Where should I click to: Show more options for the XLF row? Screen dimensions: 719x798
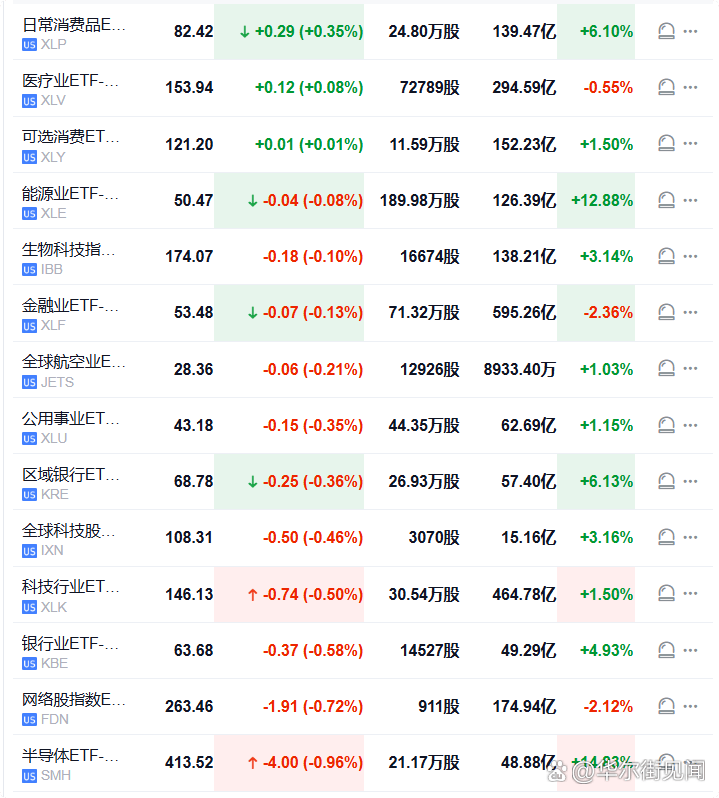[x=691, y=313]
